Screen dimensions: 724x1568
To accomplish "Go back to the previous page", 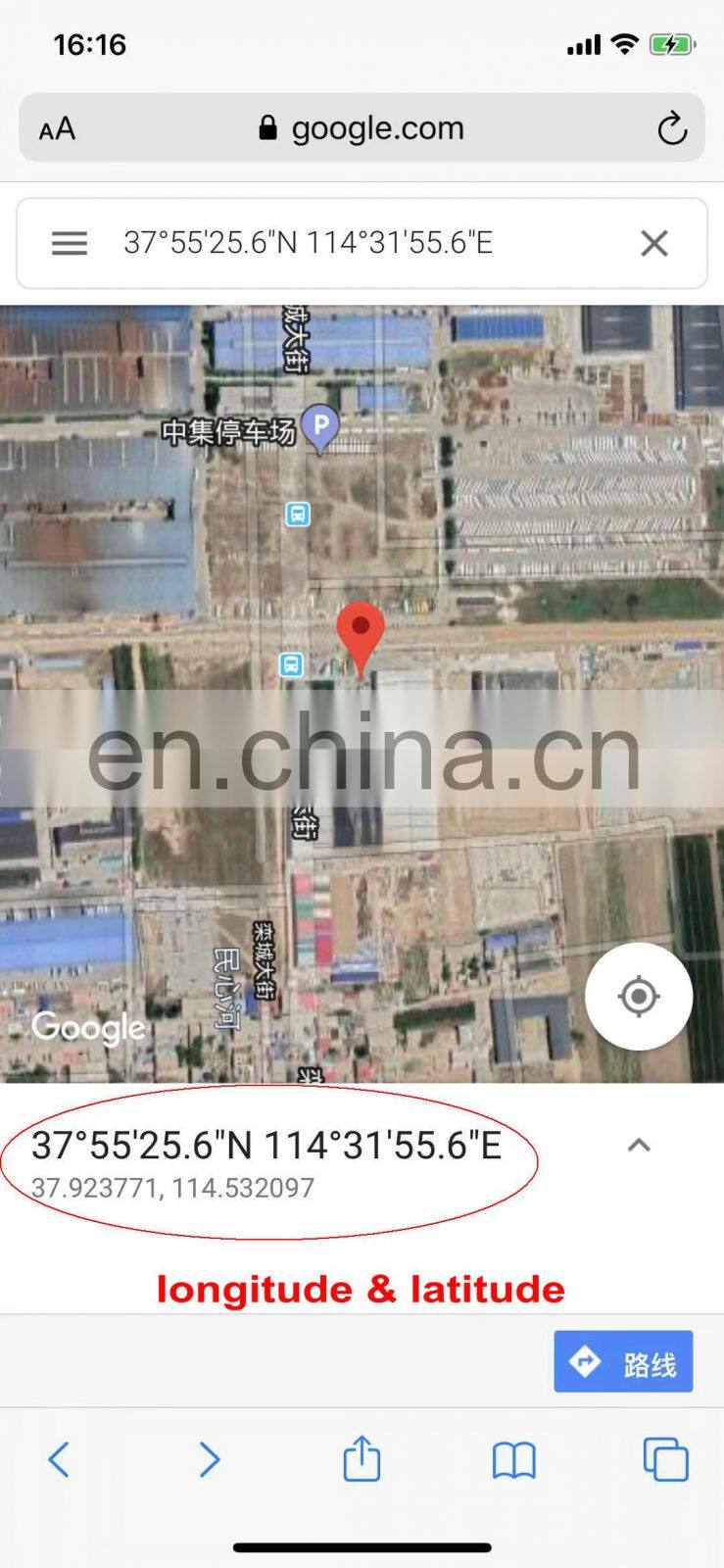I will point(59,1459).
